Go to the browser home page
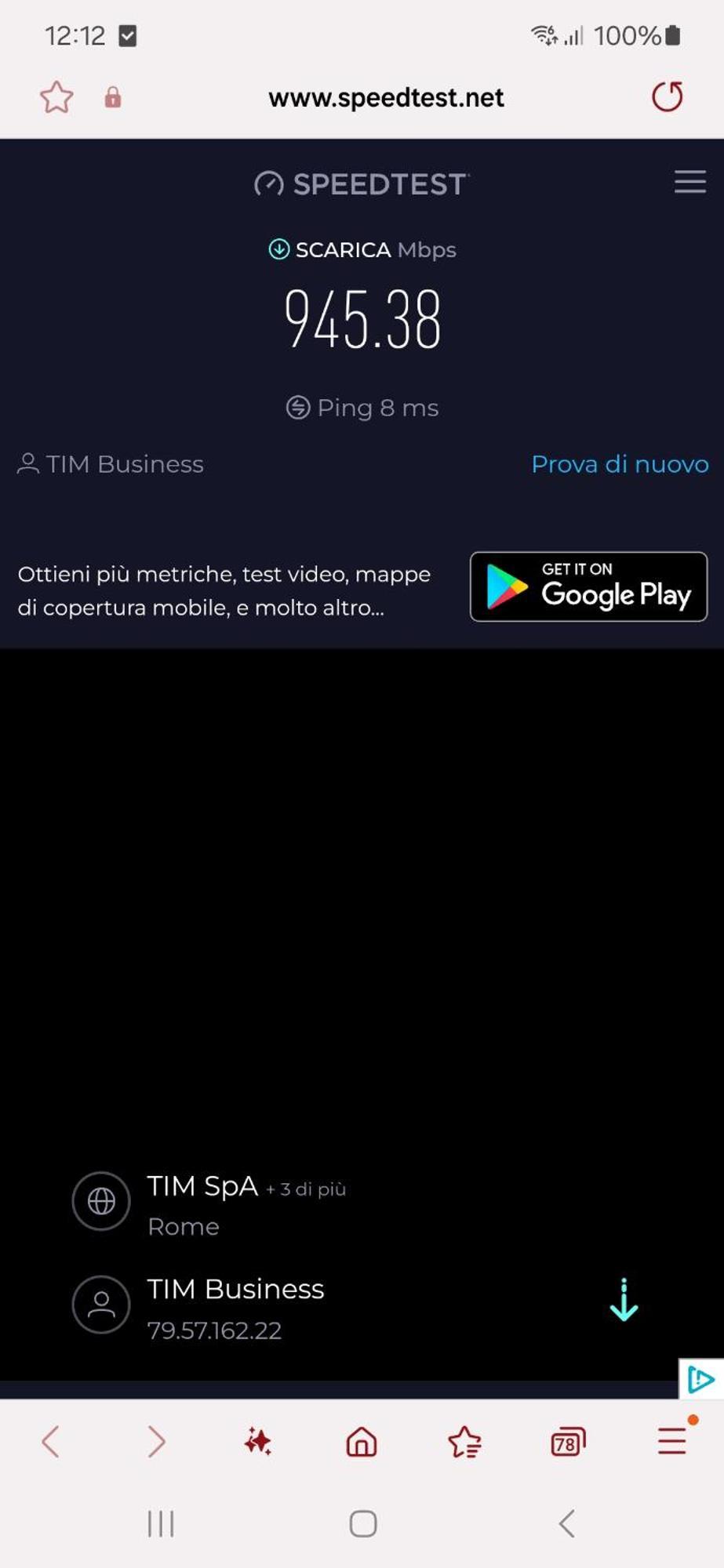The width and height of the screenshot is (724, 1568). click(362, 1441)
